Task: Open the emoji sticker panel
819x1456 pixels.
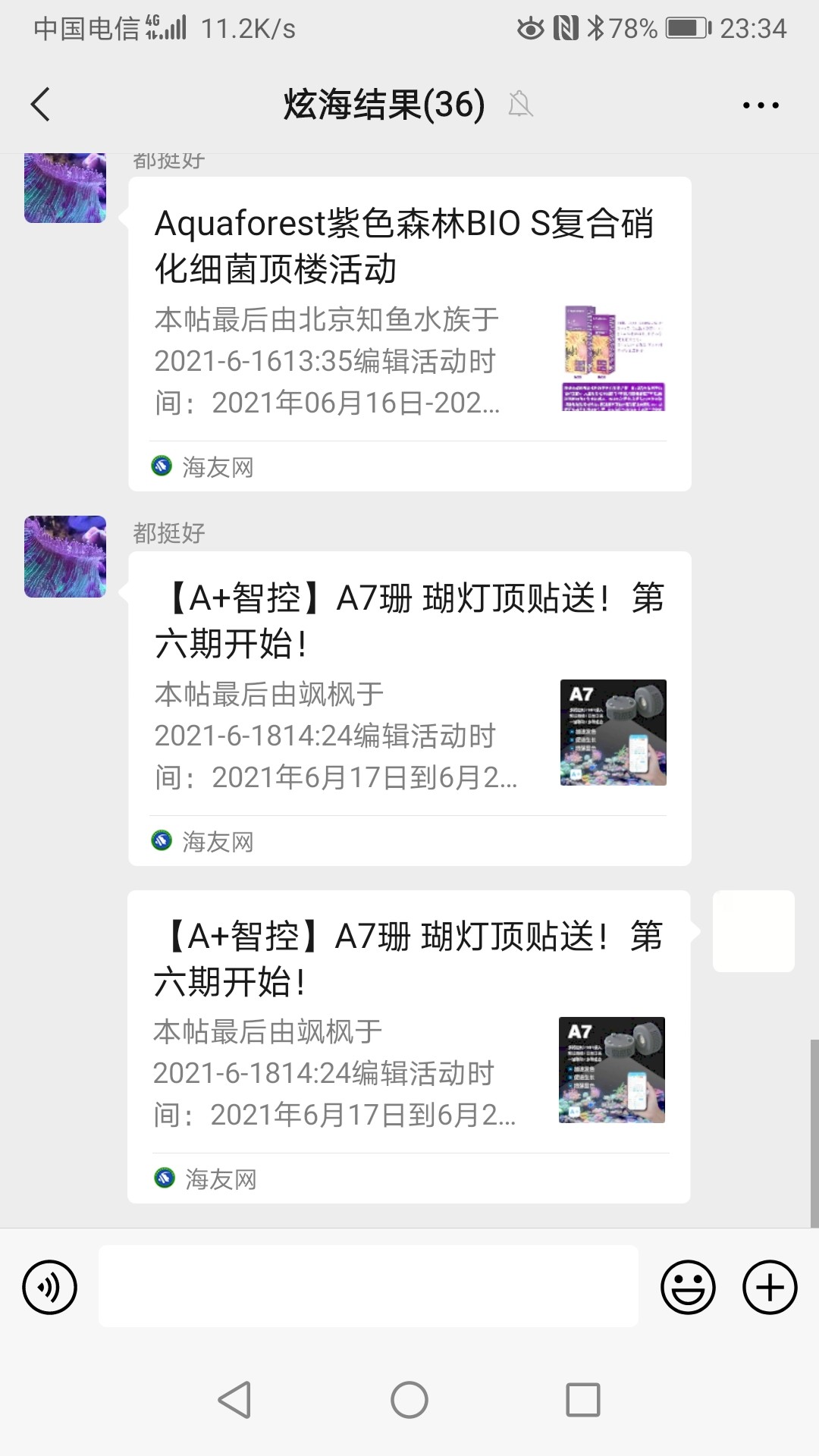Action: click(688, 1287)
